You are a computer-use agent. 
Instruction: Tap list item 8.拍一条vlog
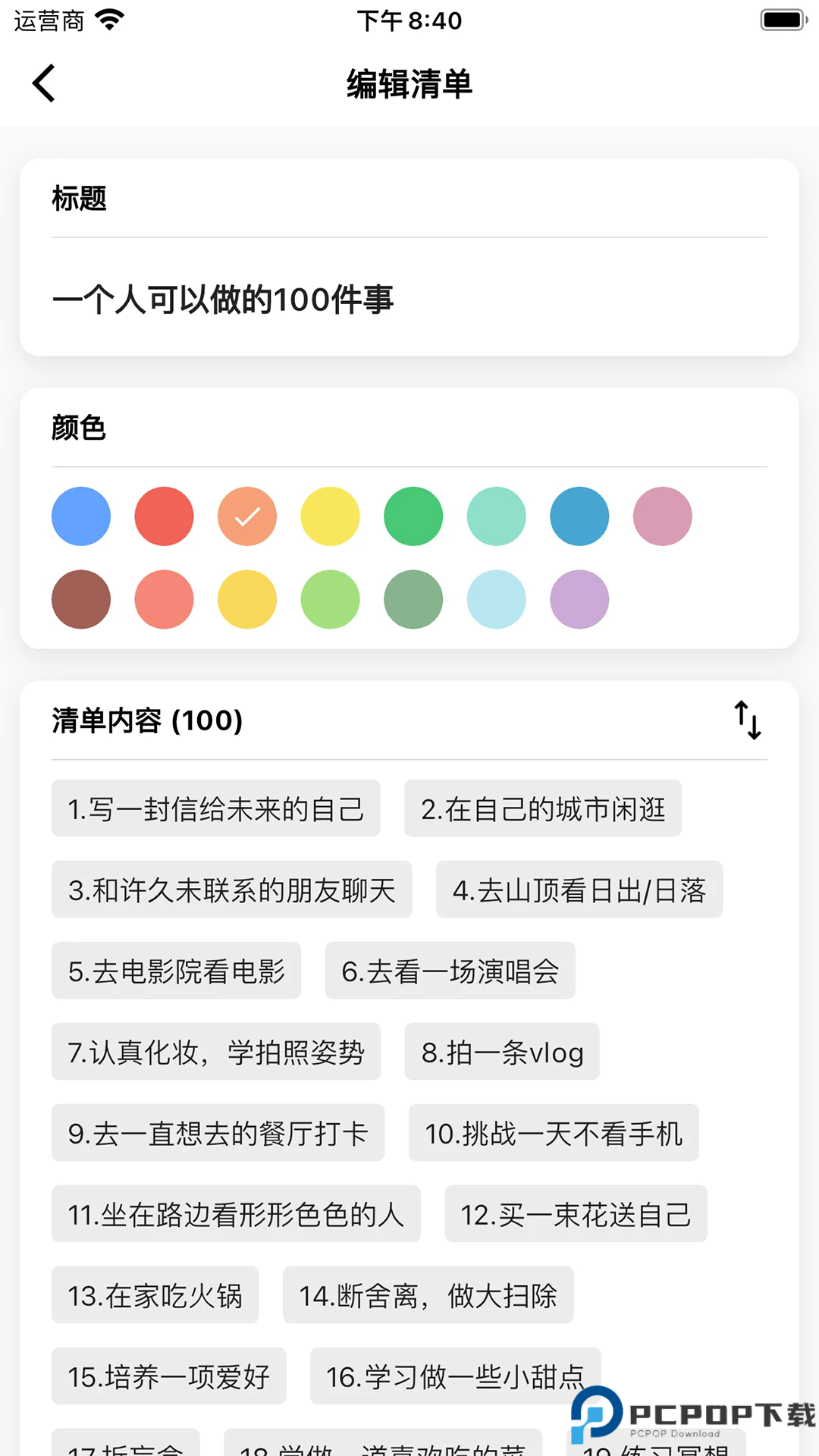point(501,1053)
